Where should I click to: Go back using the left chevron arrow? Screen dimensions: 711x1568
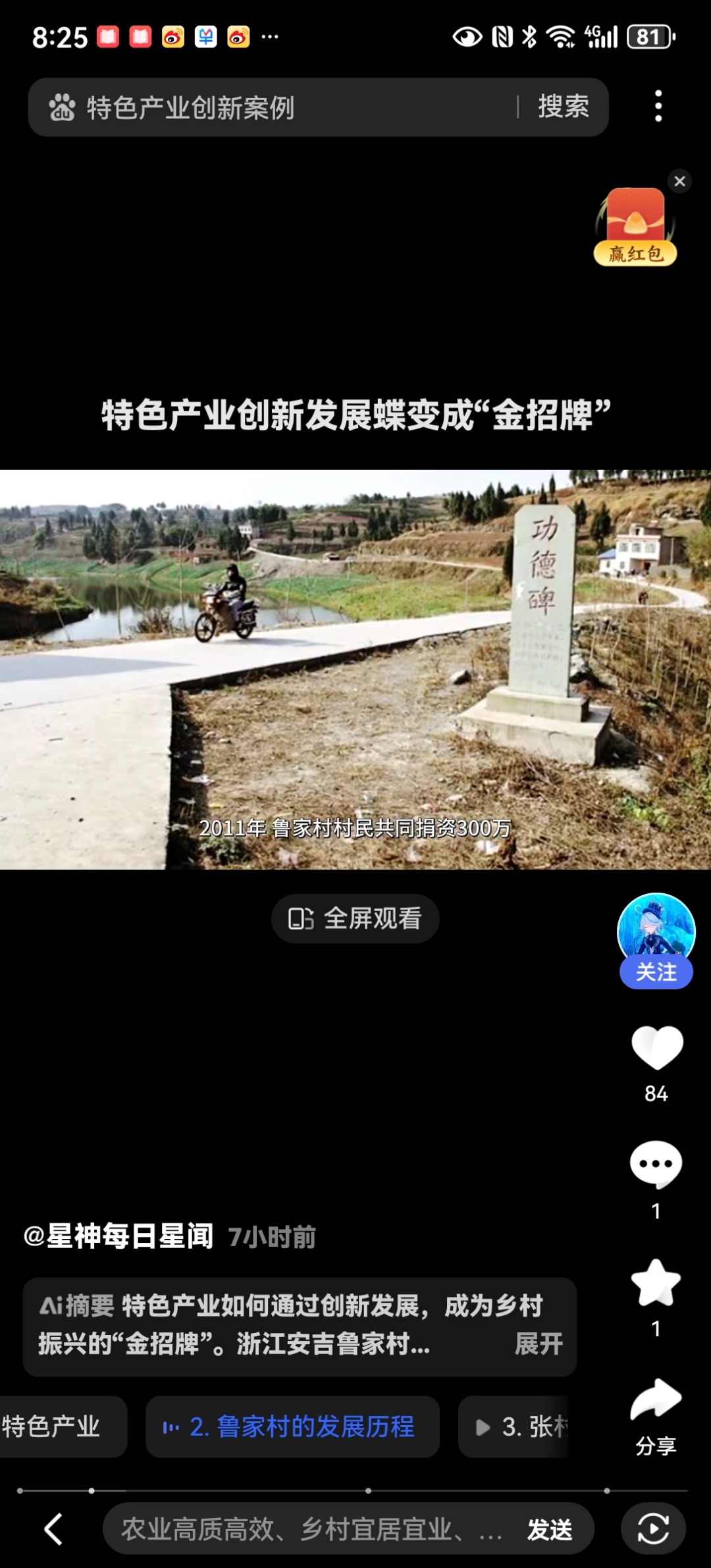coord(53,1529)
